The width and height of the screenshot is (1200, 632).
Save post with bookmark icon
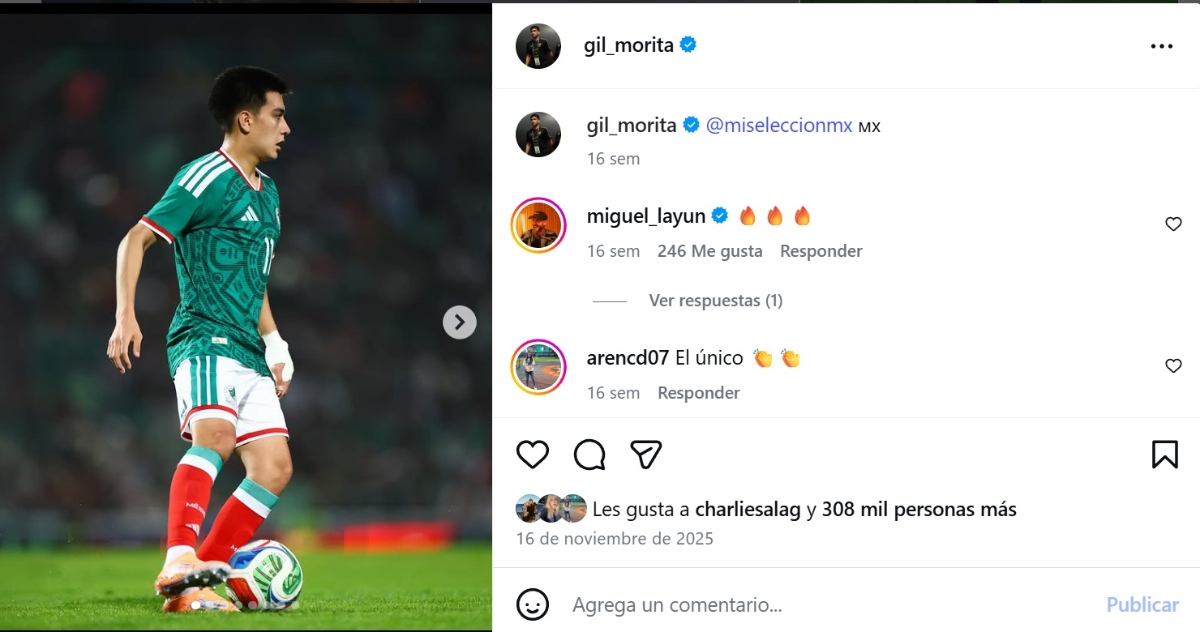[x=1164, y=455]
